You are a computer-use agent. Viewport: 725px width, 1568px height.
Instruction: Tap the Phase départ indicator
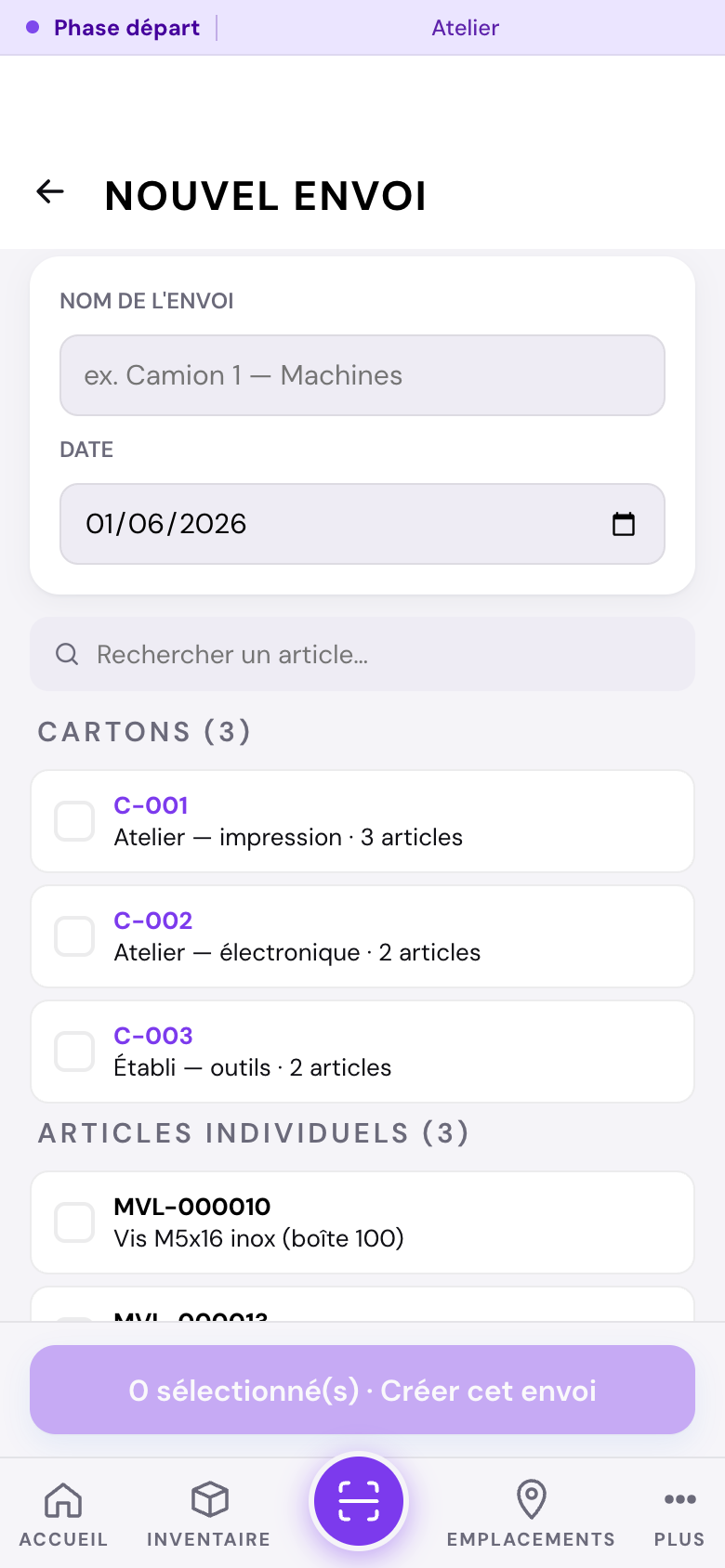113,28
